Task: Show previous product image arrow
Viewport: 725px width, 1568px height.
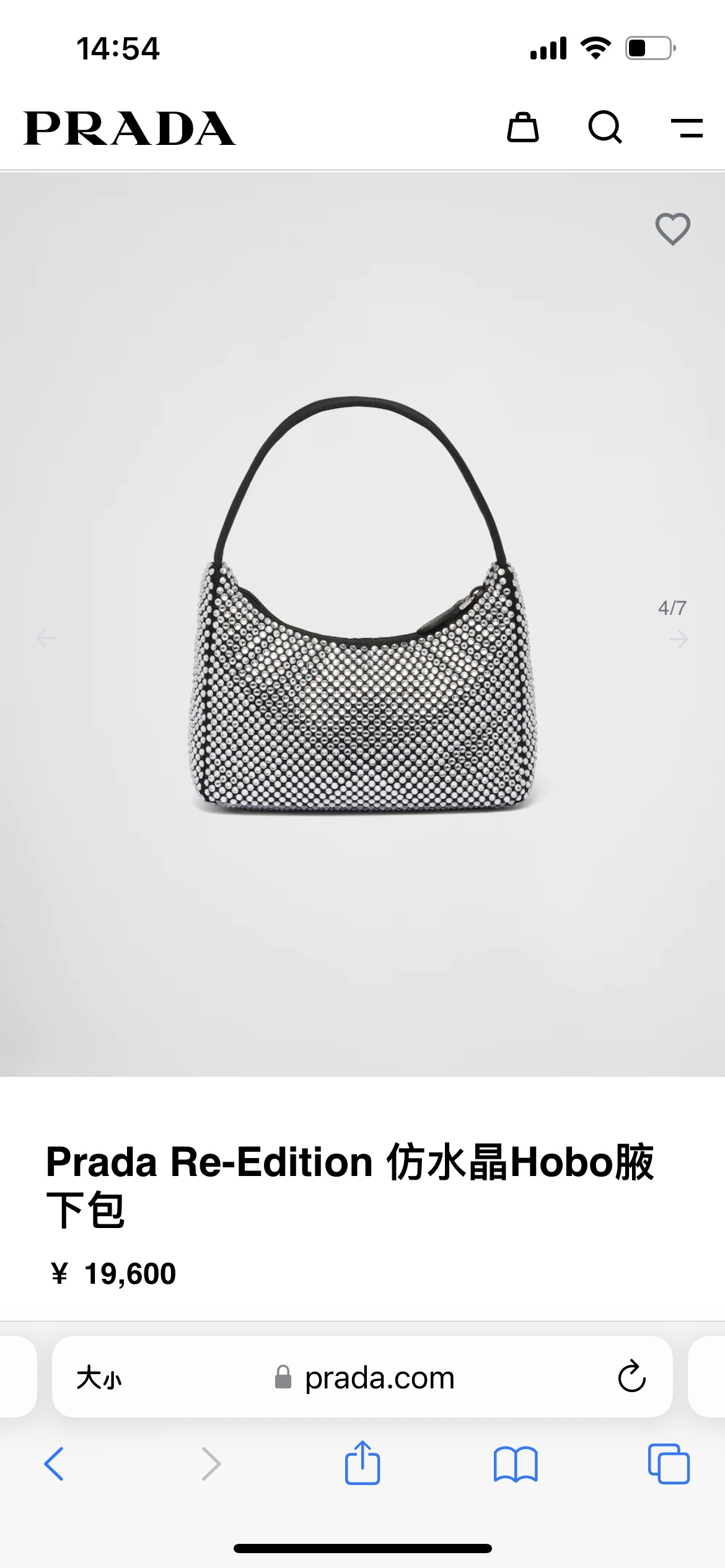Action: pyautogui.click(x=45, y=638)
